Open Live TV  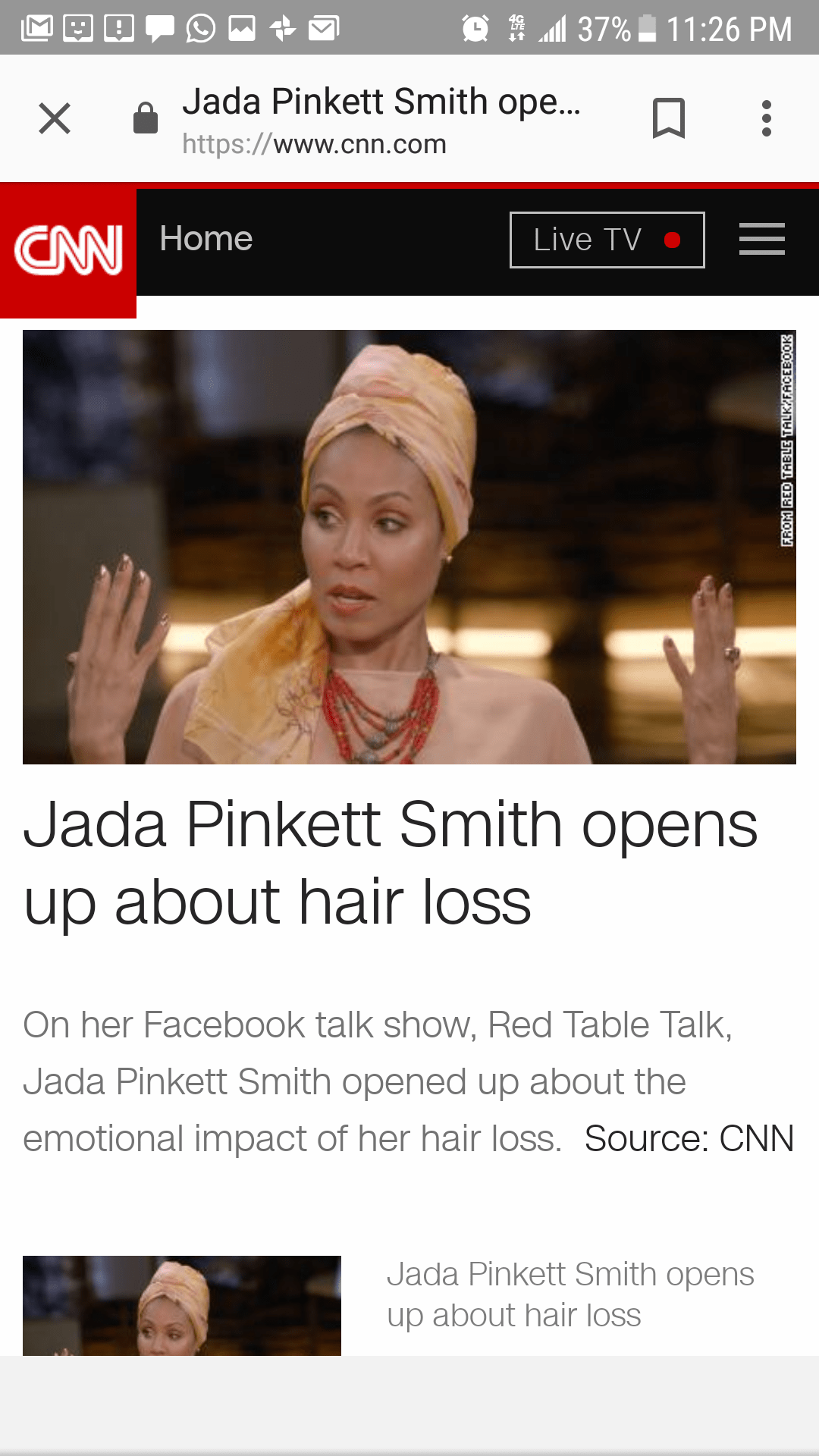[x=607, y=240]
